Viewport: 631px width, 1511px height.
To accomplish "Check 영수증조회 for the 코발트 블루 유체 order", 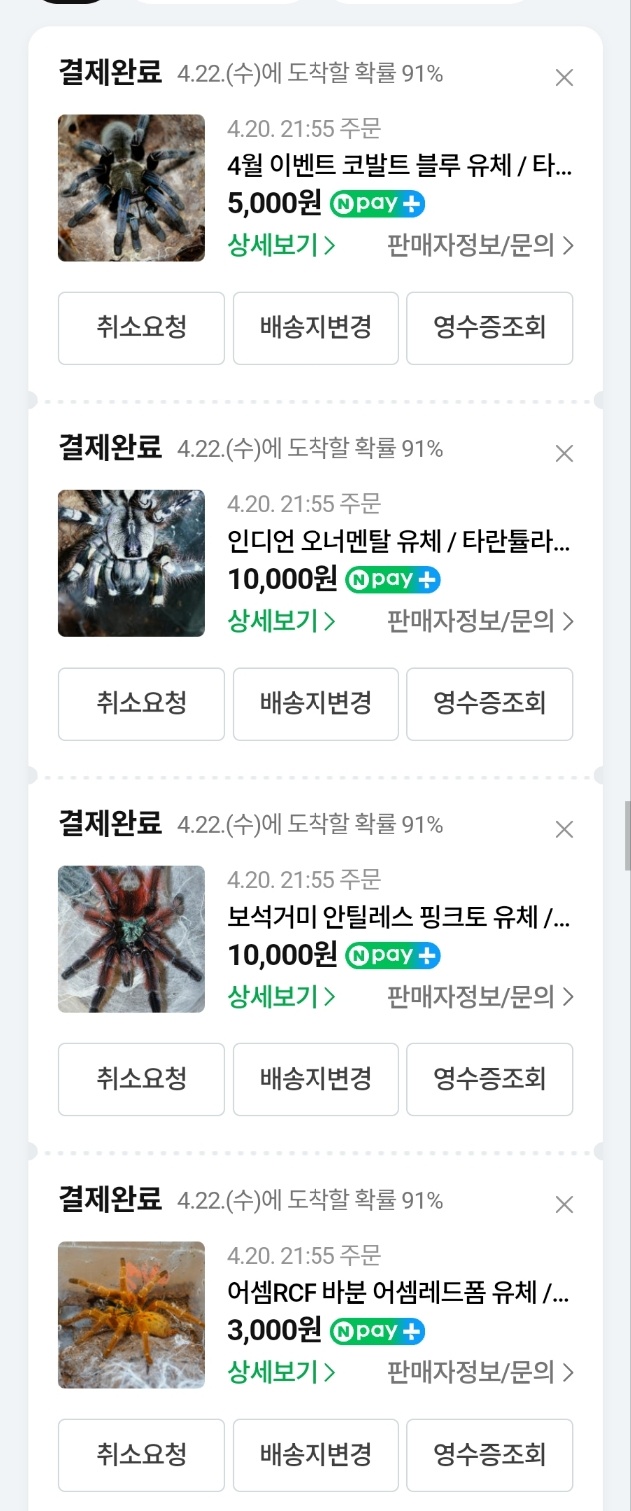I will 489,327.
